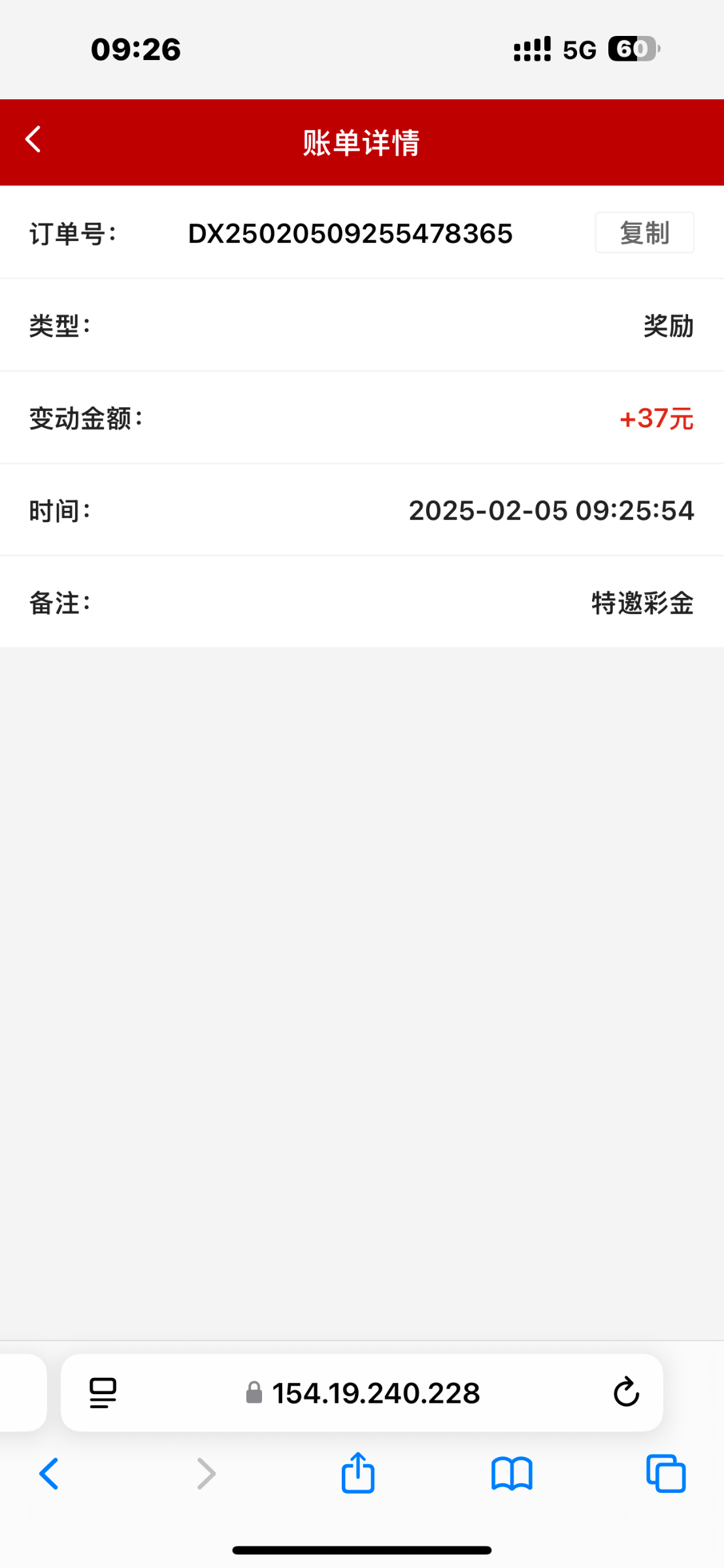Open the Safari share sheet

point(358,1473)
